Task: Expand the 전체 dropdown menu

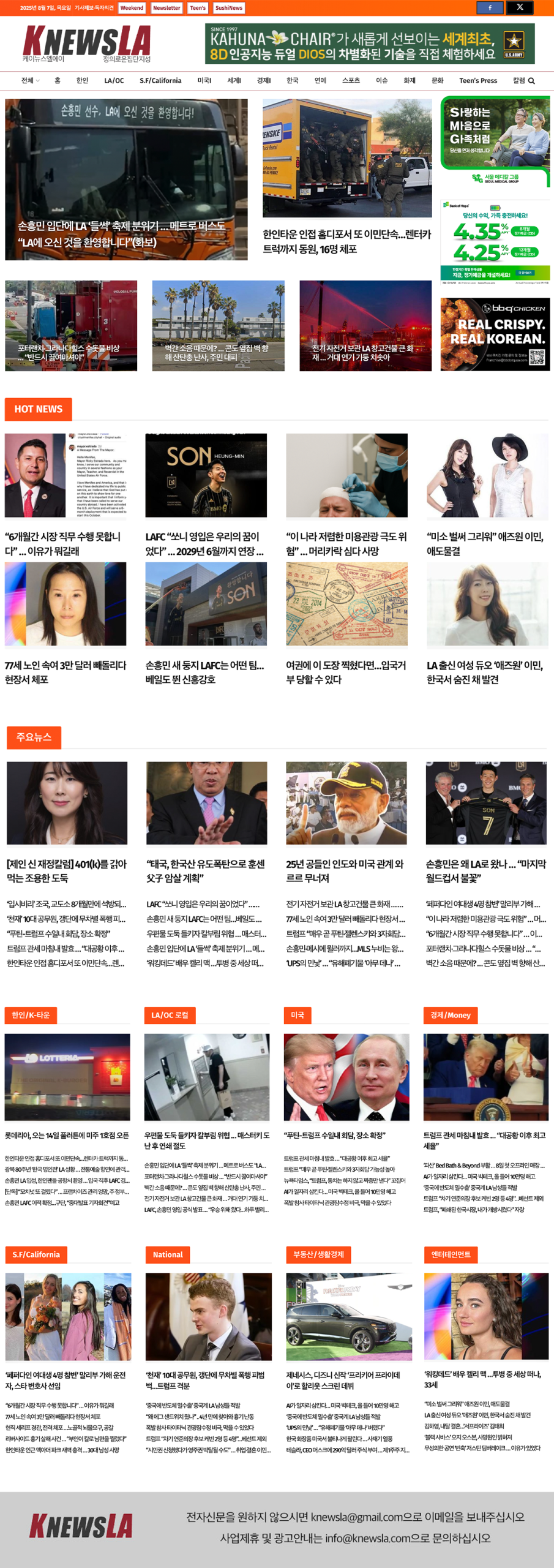Action: (30, 81)
